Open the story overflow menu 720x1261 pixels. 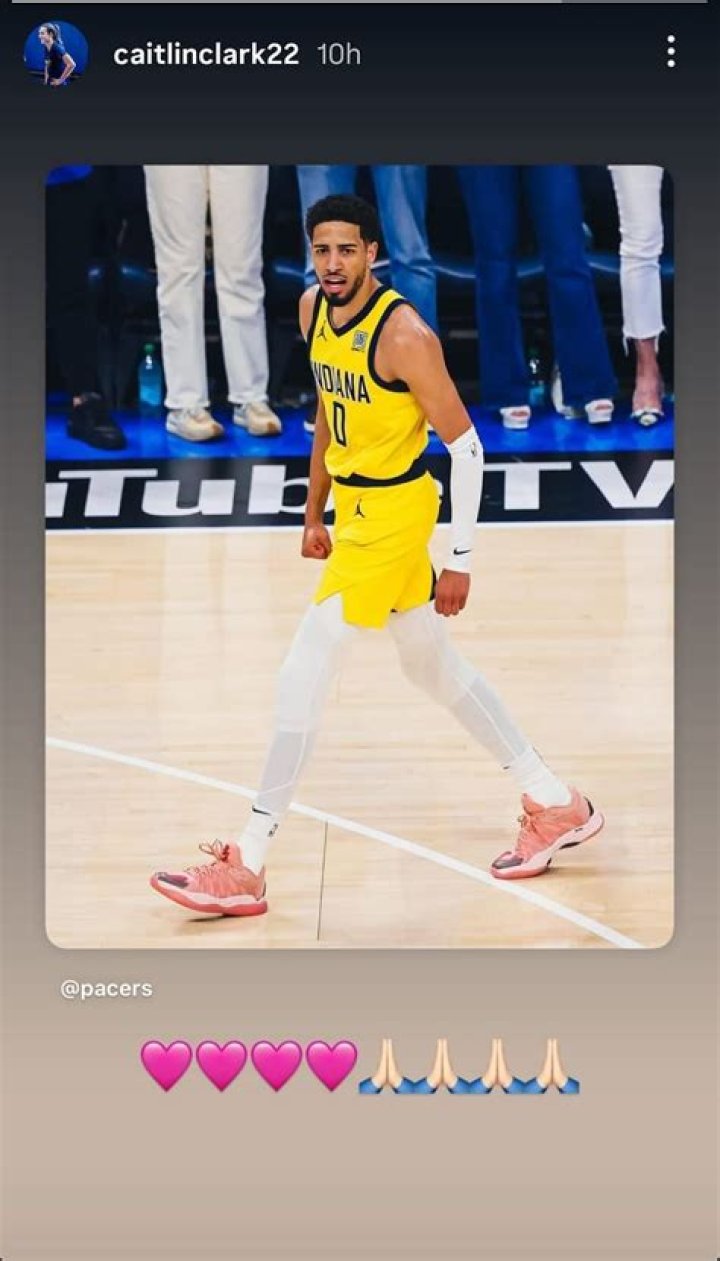(x=670, y=51)
